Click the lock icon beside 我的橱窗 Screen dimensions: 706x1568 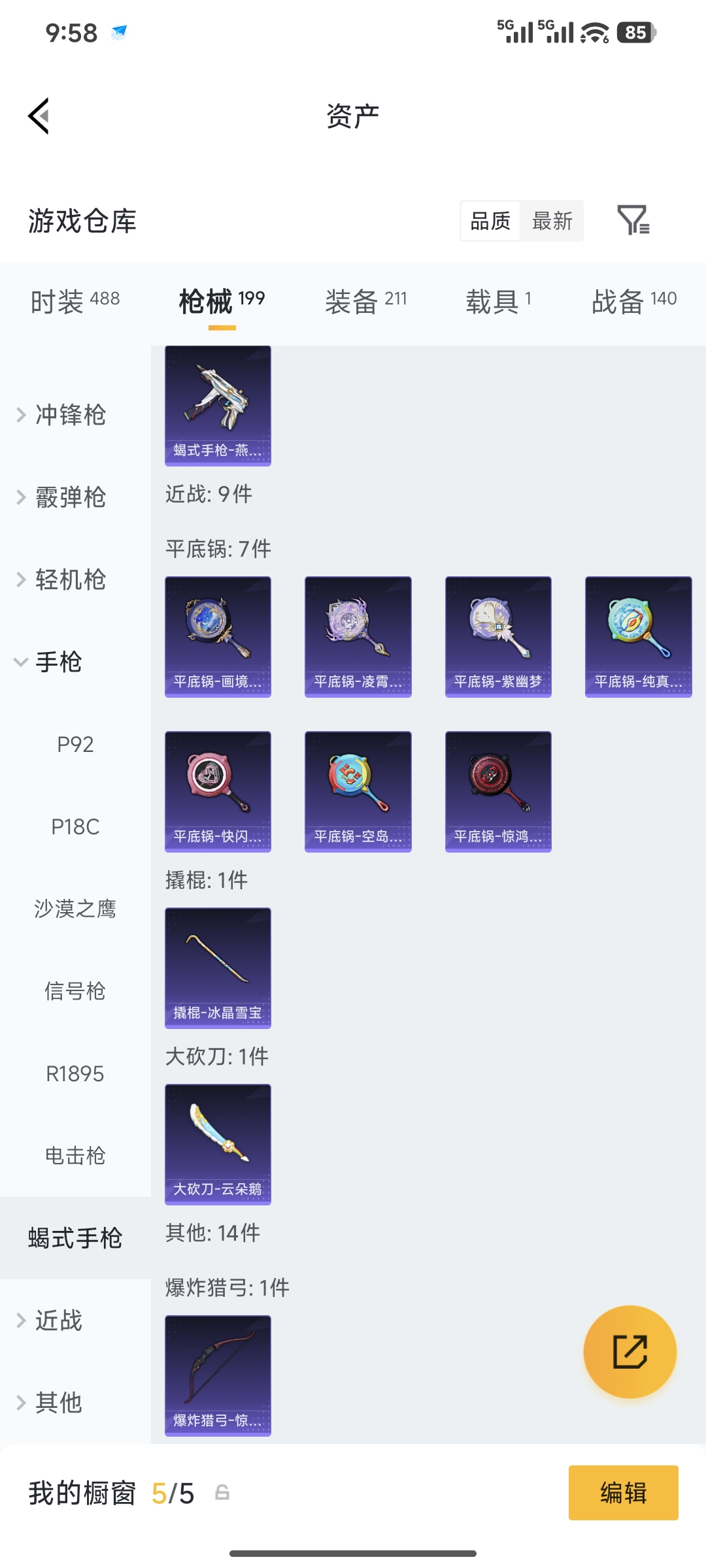coord(222,1494)
